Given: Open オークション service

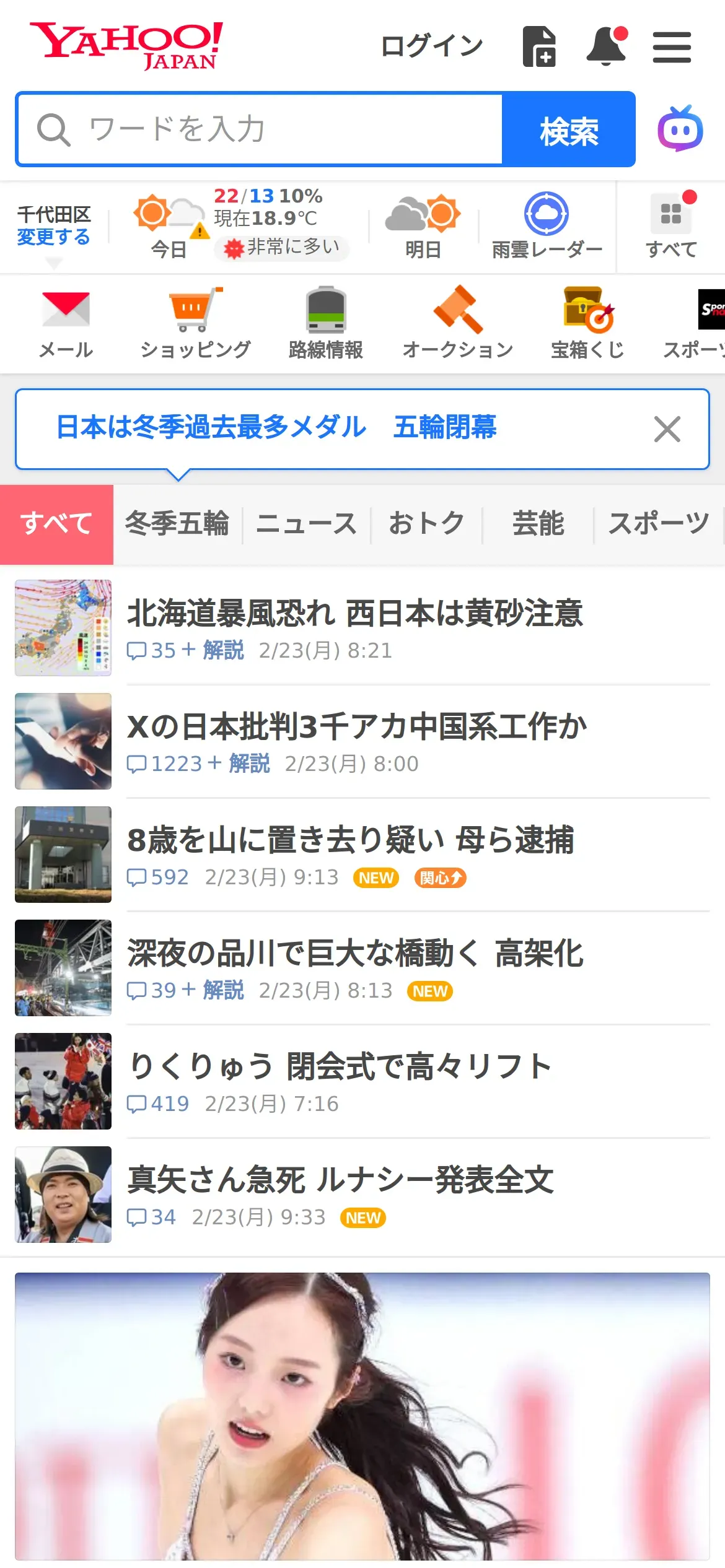Looking at the screenshot, I should coord(457,323).
